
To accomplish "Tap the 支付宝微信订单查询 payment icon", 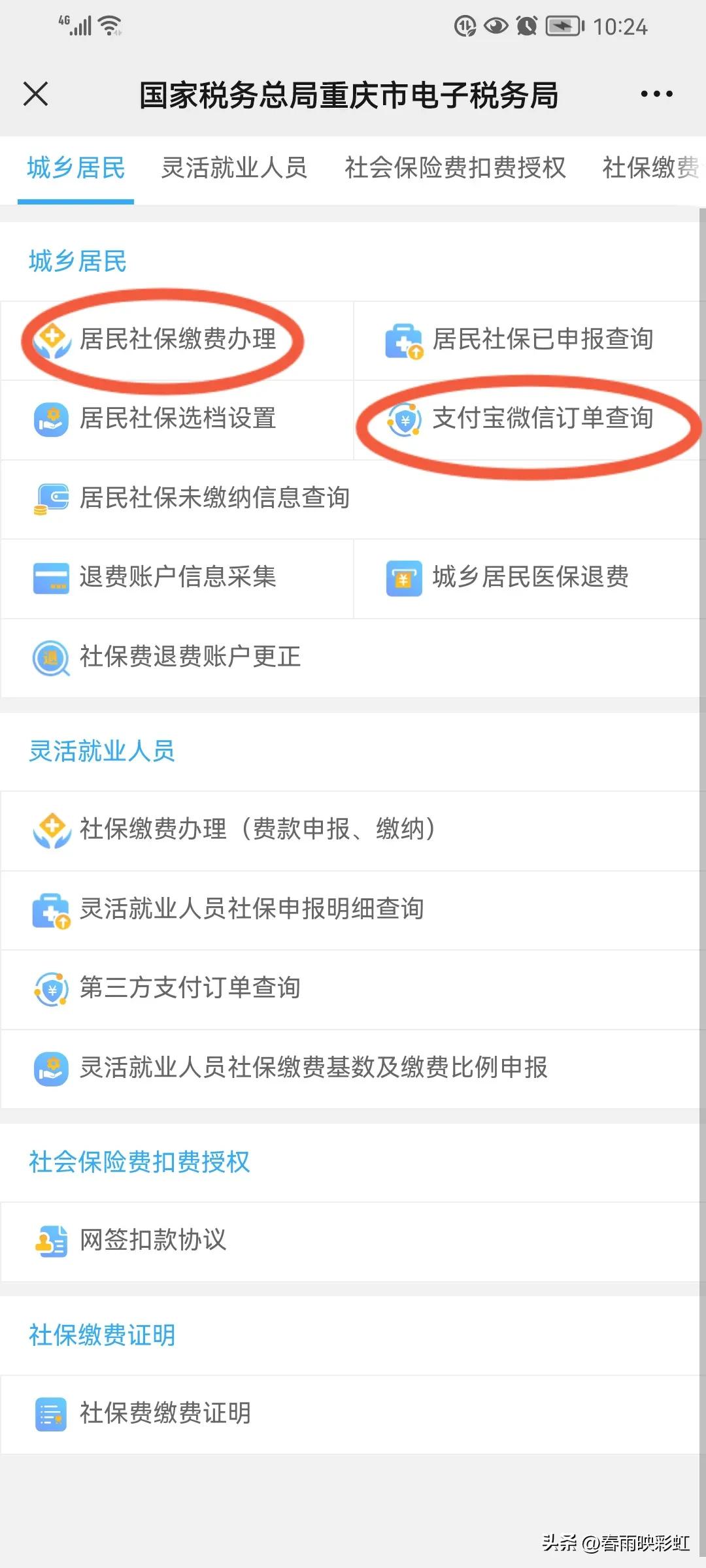I will [404, 421].
